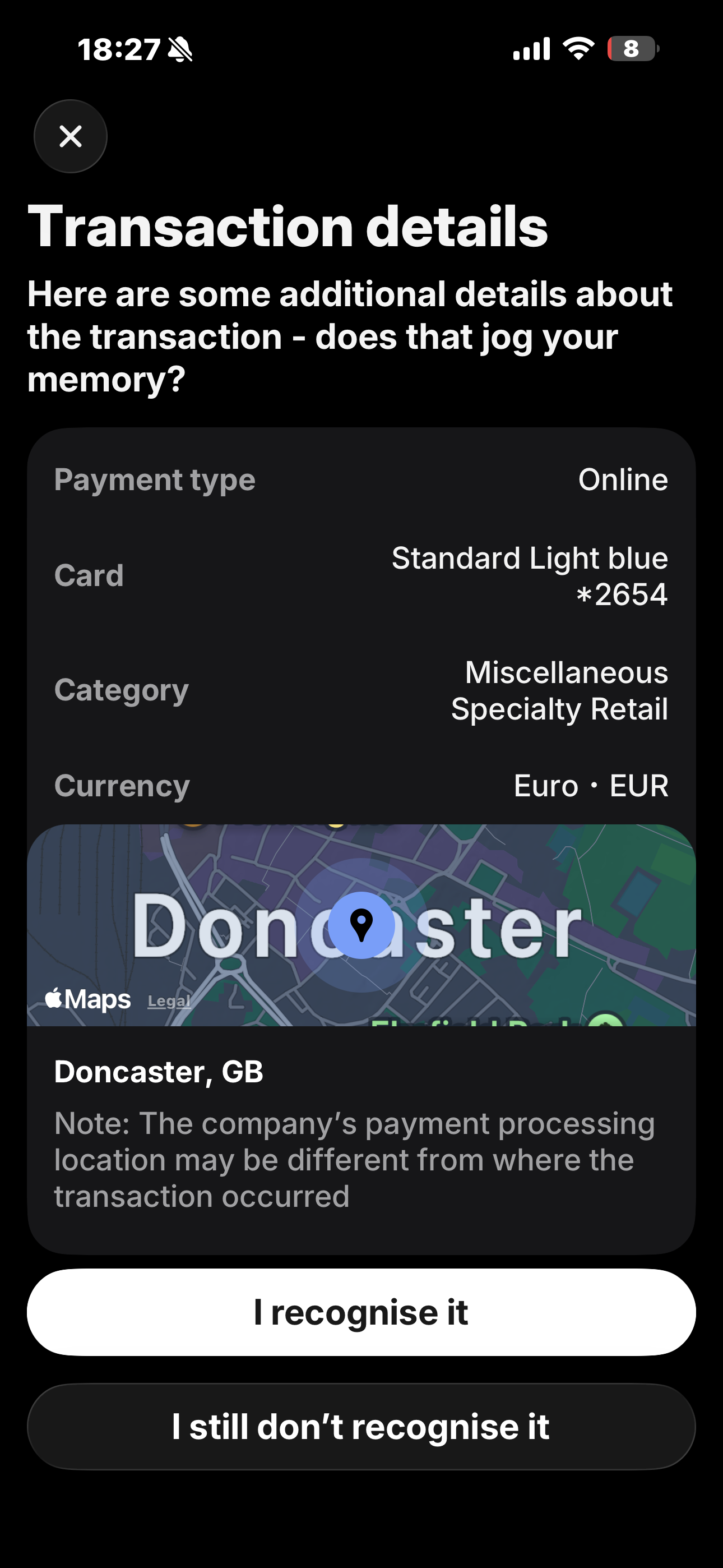The width and height of the screenshot is (723, 1568).
Task: Select "I still don't recognise it"
Action: 361,1426
